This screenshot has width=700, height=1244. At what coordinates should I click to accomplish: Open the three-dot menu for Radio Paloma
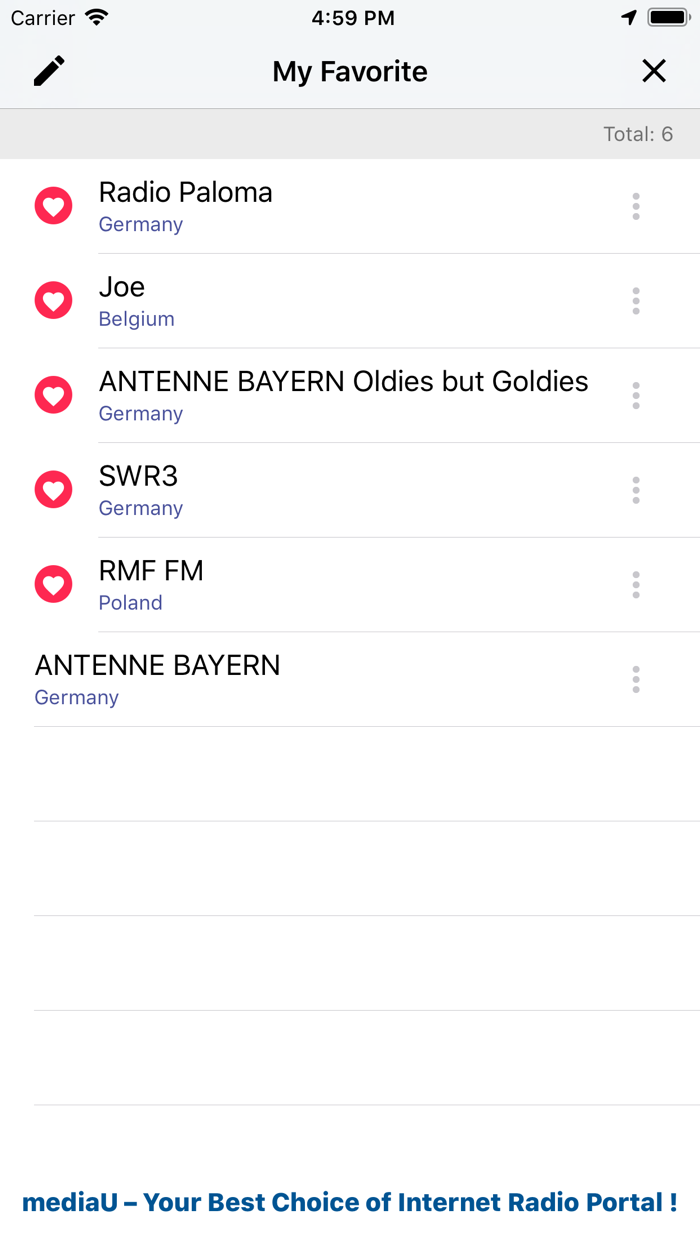[x=636, y=207]
